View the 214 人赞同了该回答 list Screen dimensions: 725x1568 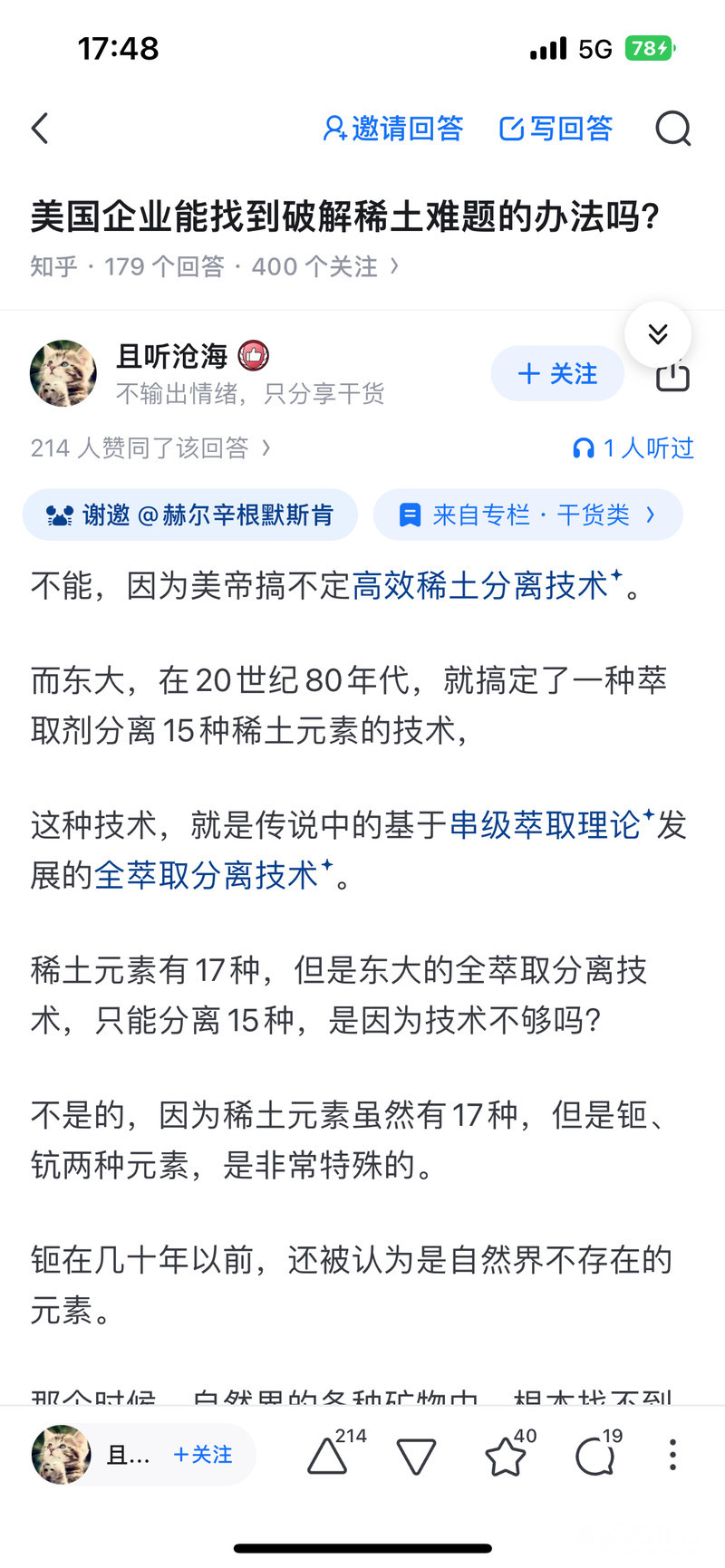[x=150, y=447]
